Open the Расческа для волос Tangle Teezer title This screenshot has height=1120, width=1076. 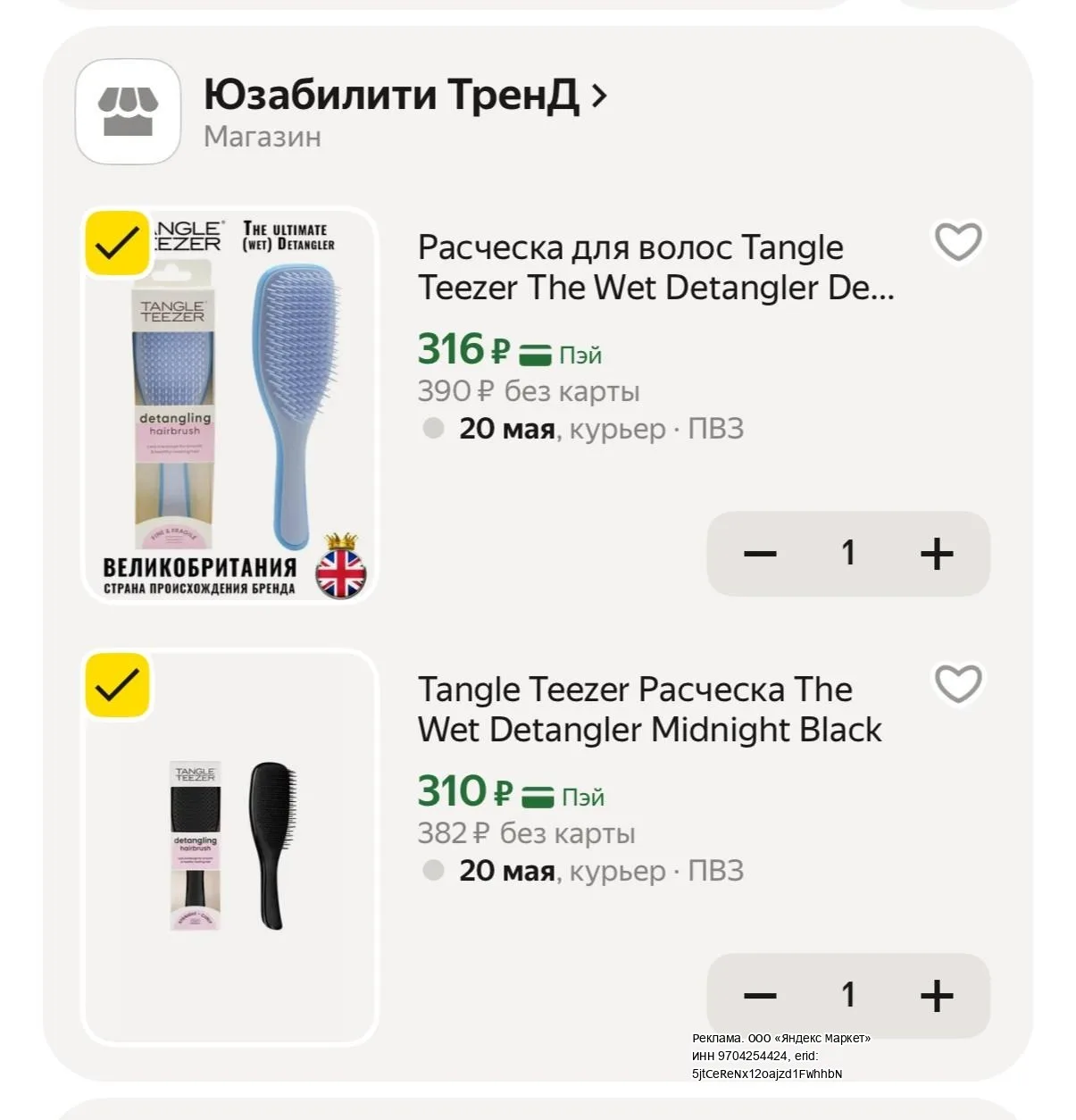pyautogui.click(x=656, y=267)
